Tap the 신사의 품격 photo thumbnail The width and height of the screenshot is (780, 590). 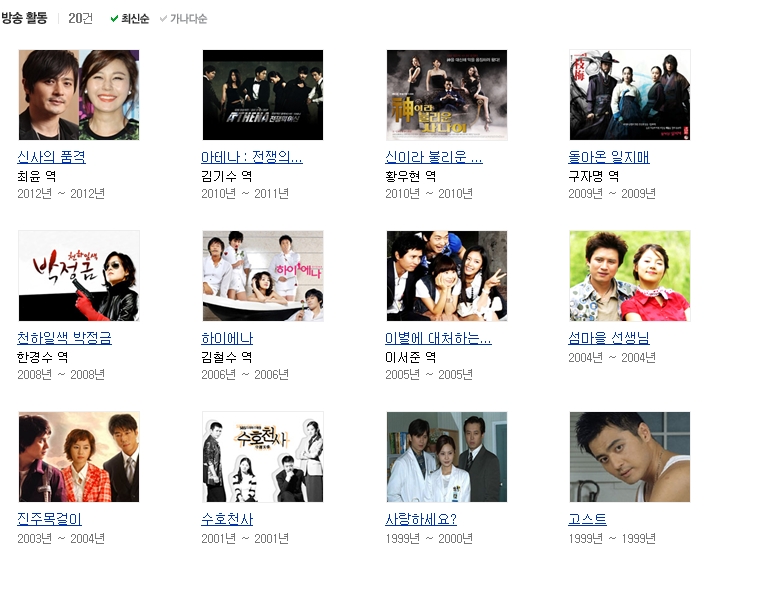[79, 95]
